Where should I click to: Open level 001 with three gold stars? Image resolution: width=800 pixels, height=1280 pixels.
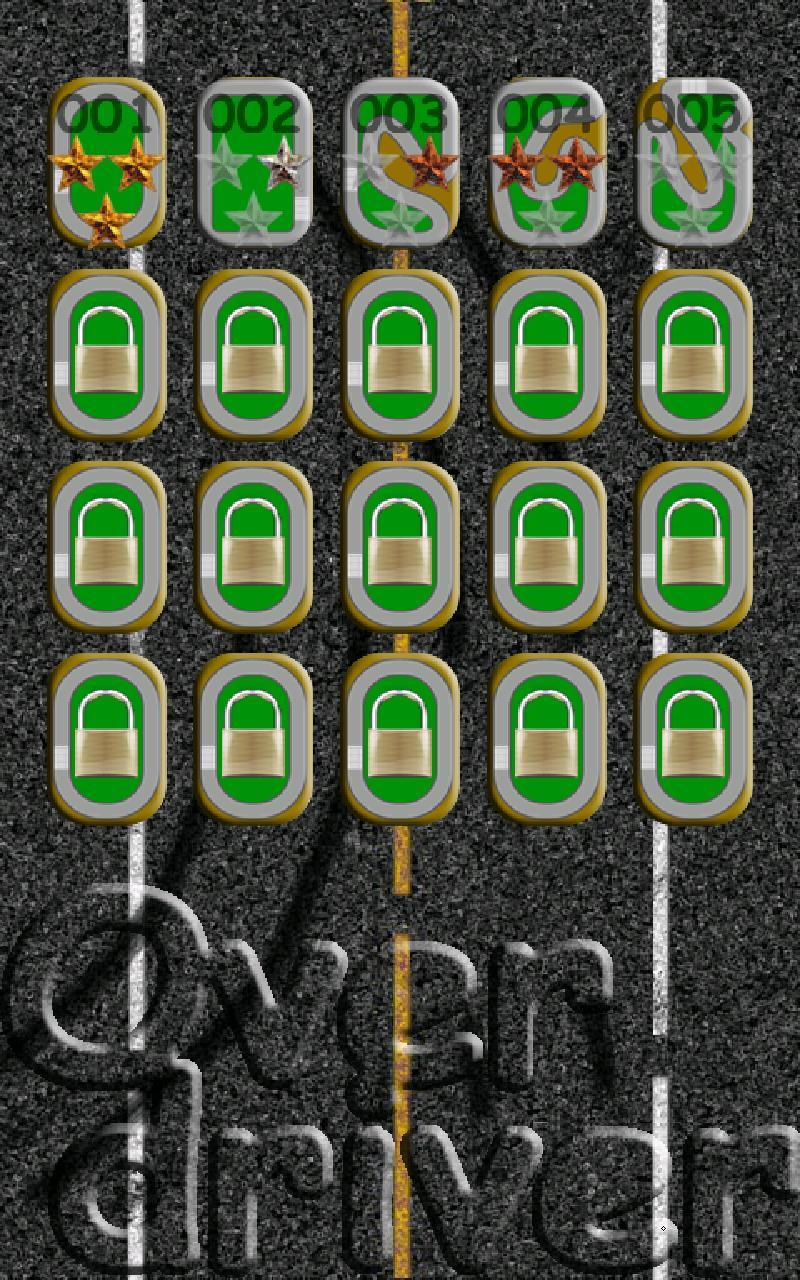point(107,163)
